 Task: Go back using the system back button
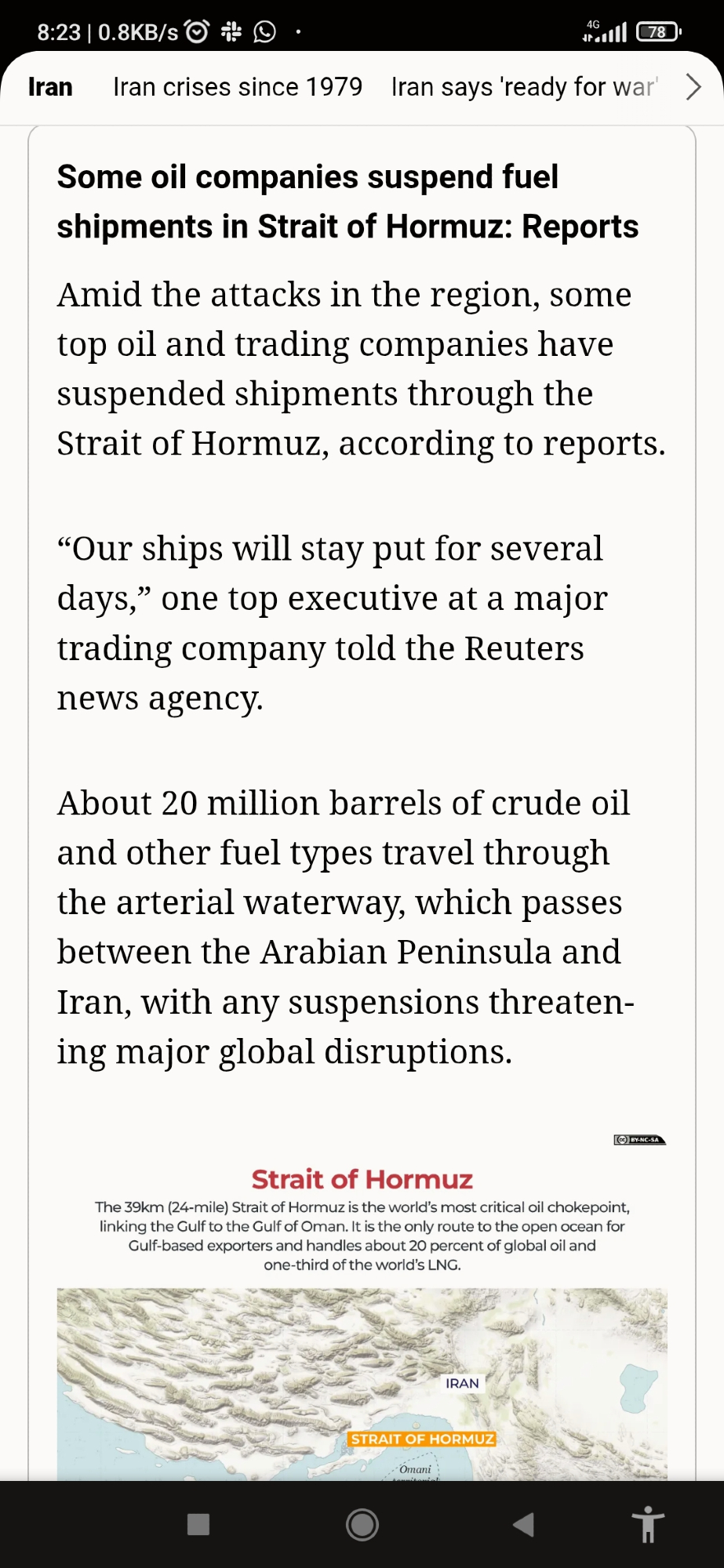pos(523,1524)
